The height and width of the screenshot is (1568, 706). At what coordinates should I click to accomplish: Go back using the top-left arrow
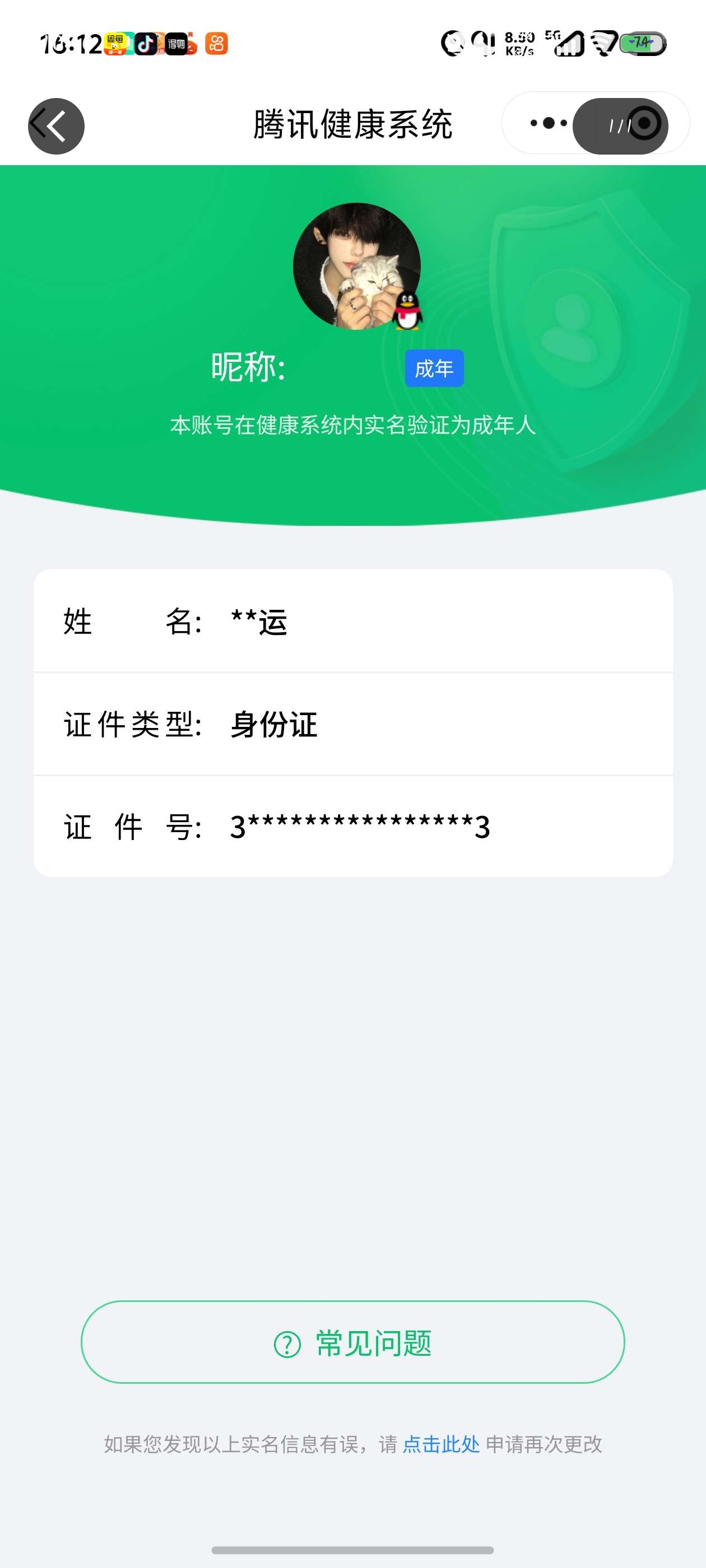pyautogui.click(x=56, y=126)
